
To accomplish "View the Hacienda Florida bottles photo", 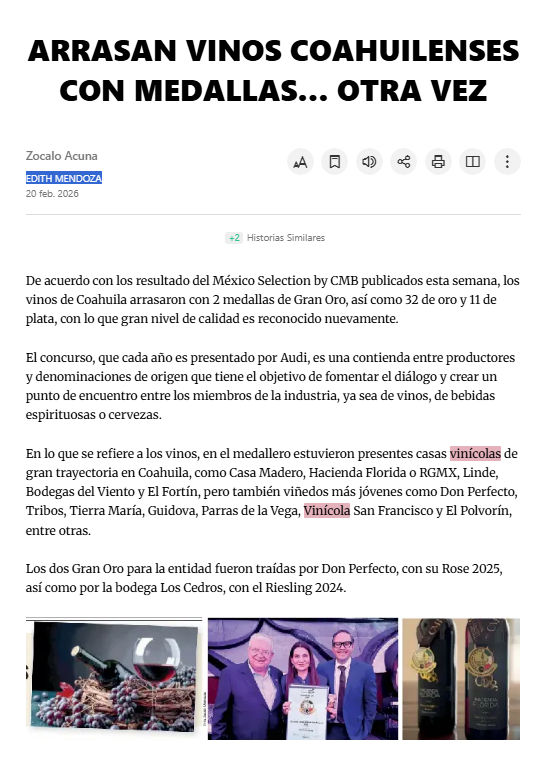I will [x=461, y=678].
